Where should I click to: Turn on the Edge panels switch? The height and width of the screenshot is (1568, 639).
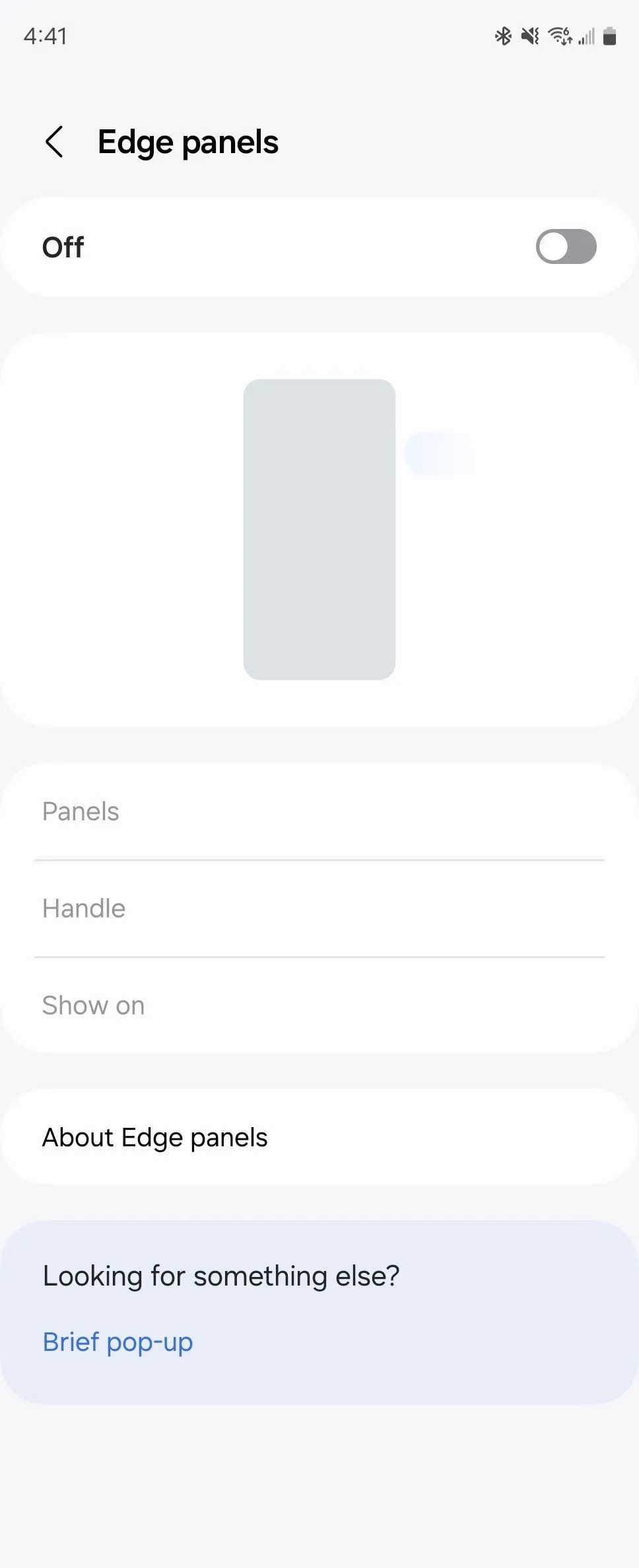click(566, 247)
